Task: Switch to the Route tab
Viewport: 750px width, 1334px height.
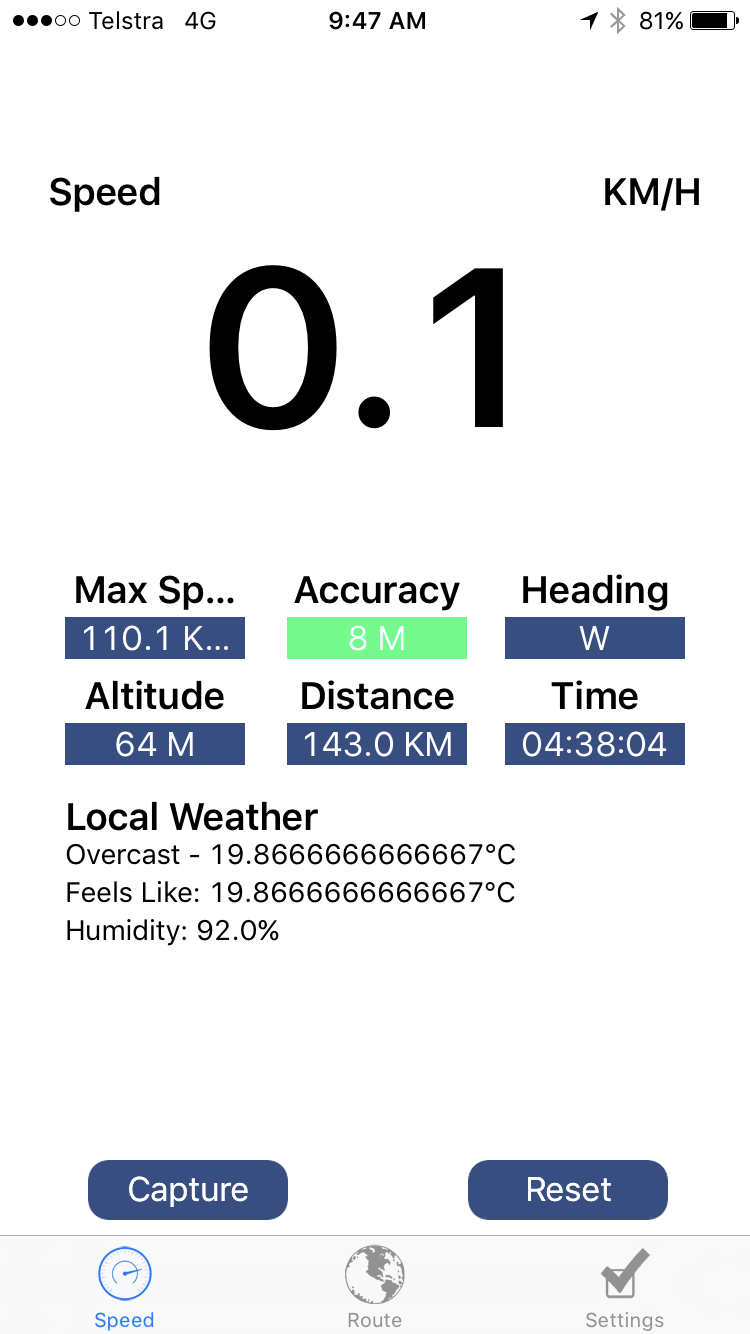Action: (375, 1286)
